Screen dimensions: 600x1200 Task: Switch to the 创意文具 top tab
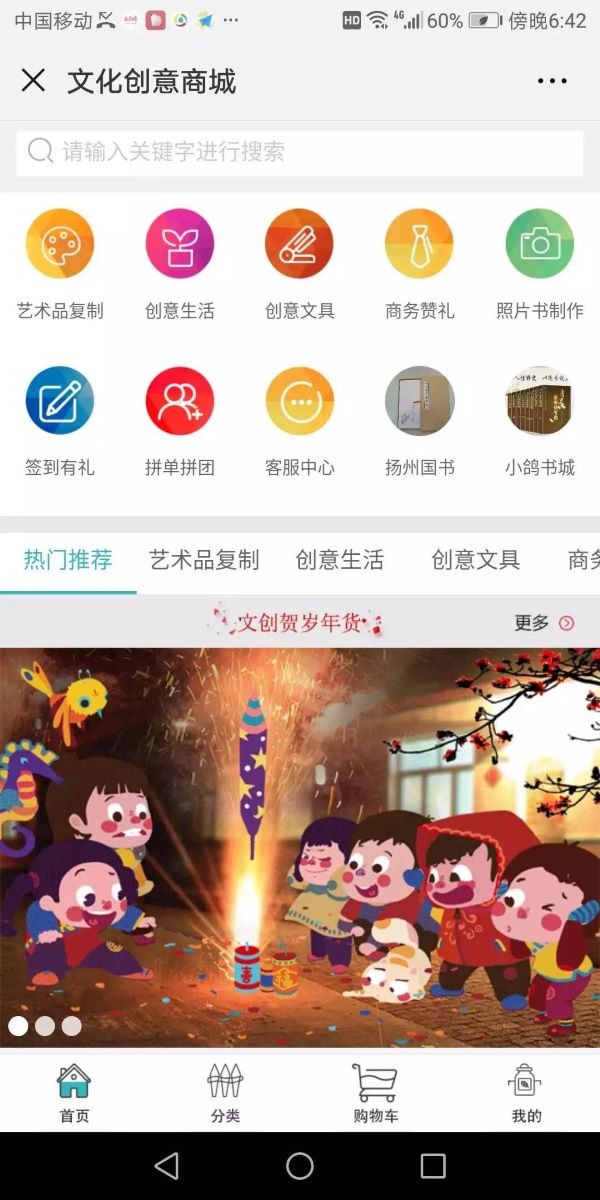475,560
